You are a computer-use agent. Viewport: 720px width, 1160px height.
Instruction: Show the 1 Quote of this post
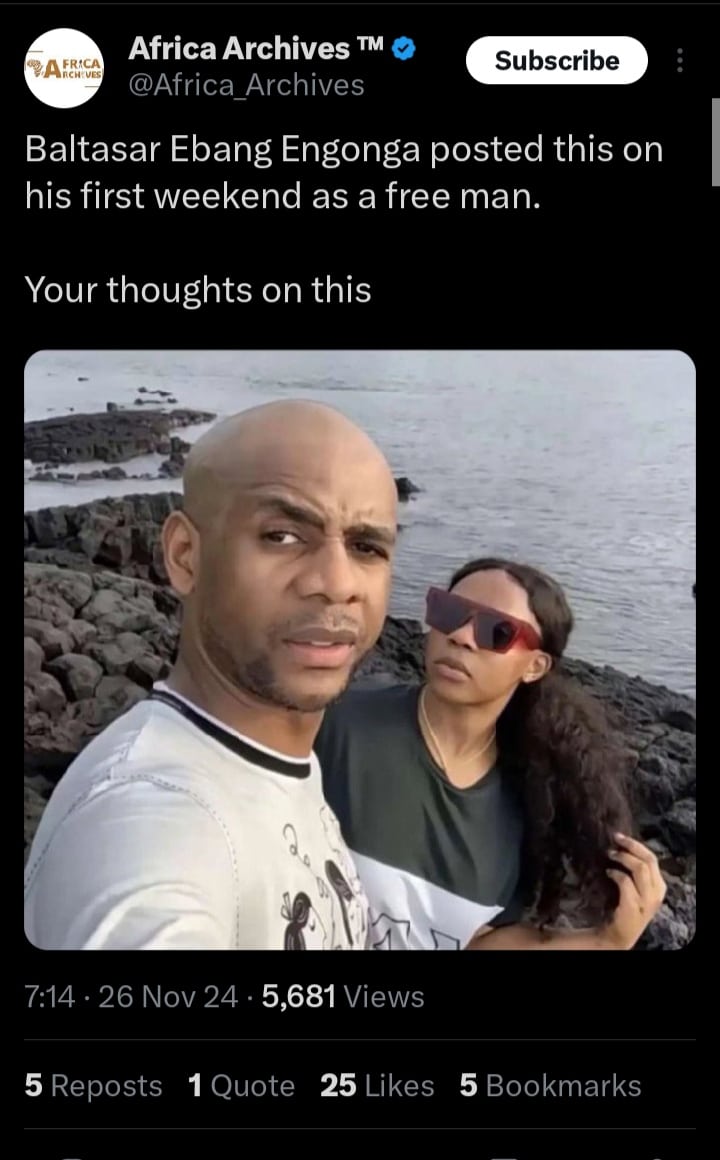click(x=241, y=1086)
